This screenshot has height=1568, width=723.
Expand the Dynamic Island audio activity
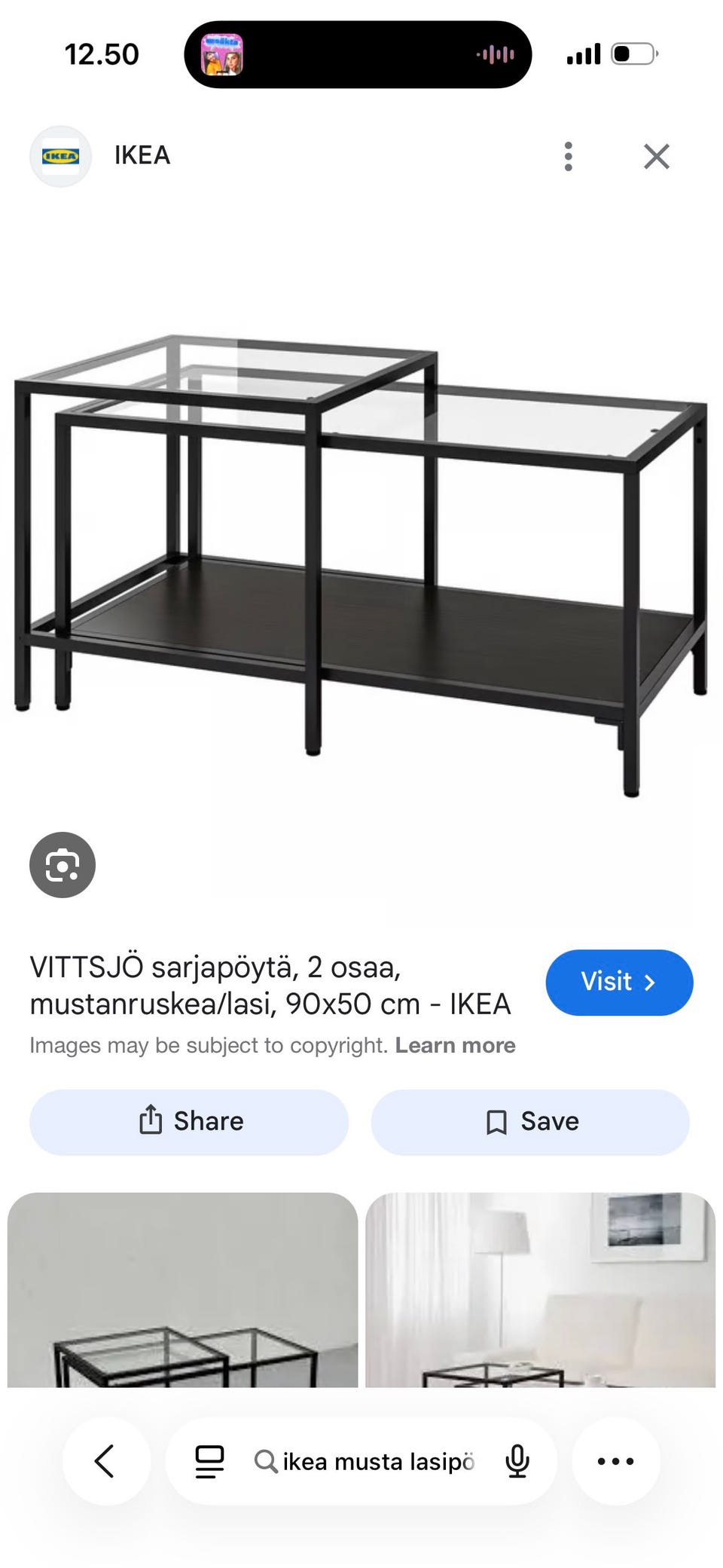pyautogui.click(x=358, y=54)
